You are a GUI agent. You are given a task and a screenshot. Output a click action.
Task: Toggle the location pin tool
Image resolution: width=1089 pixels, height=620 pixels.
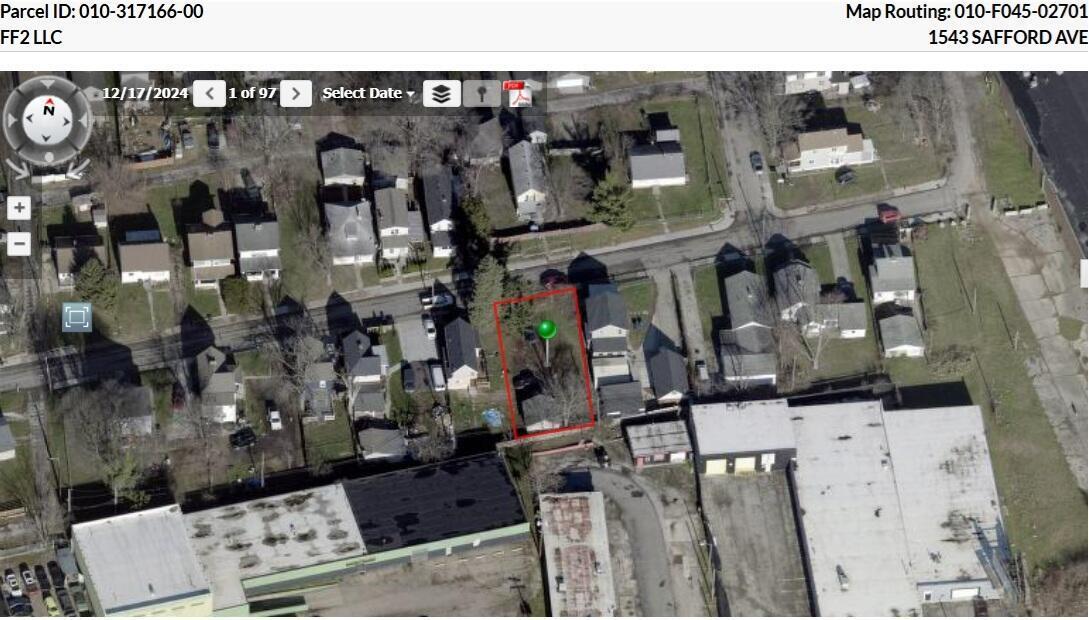(x=482, y=94)
